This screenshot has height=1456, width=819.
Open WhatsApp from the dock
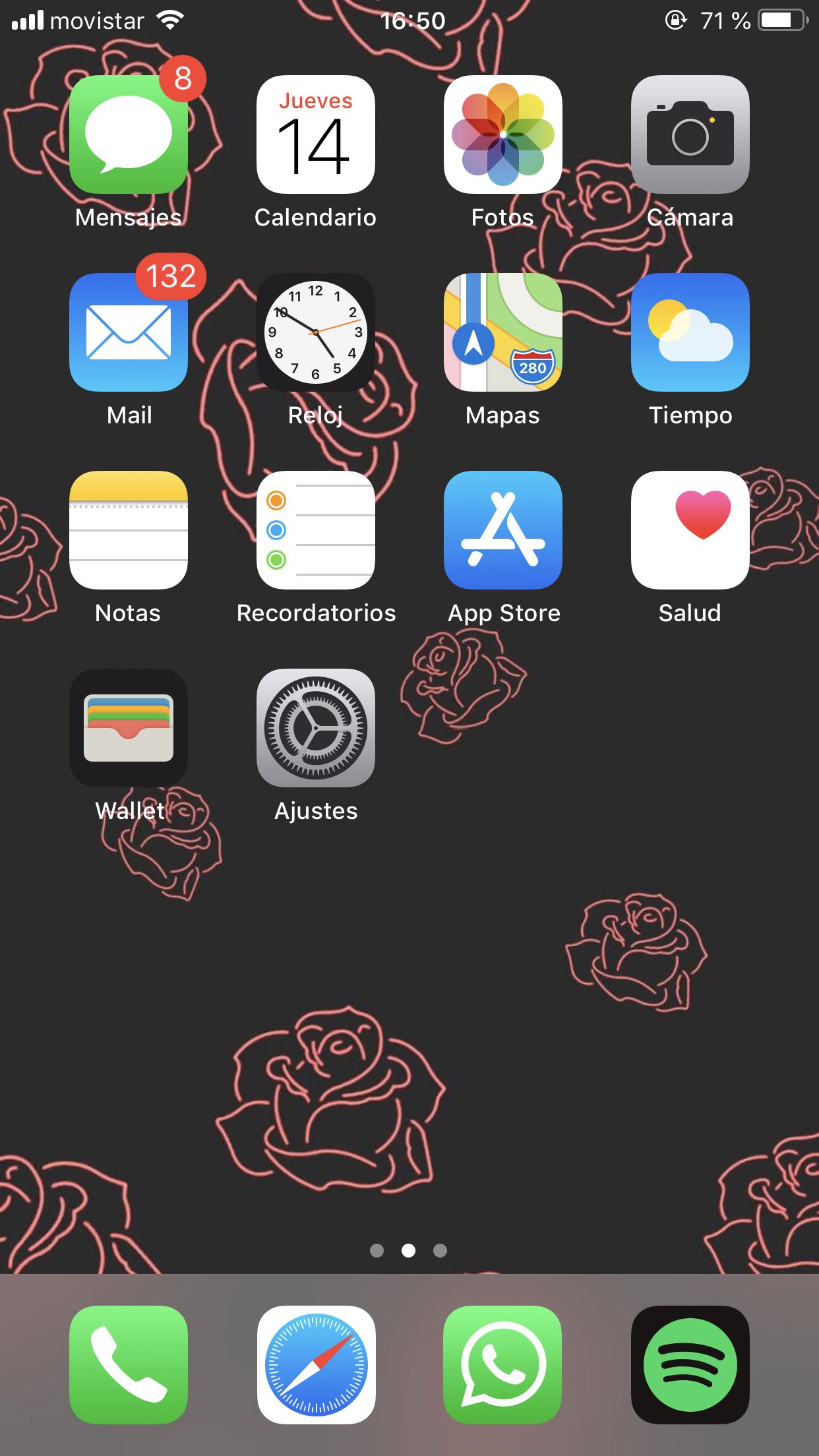(503, 1365)
